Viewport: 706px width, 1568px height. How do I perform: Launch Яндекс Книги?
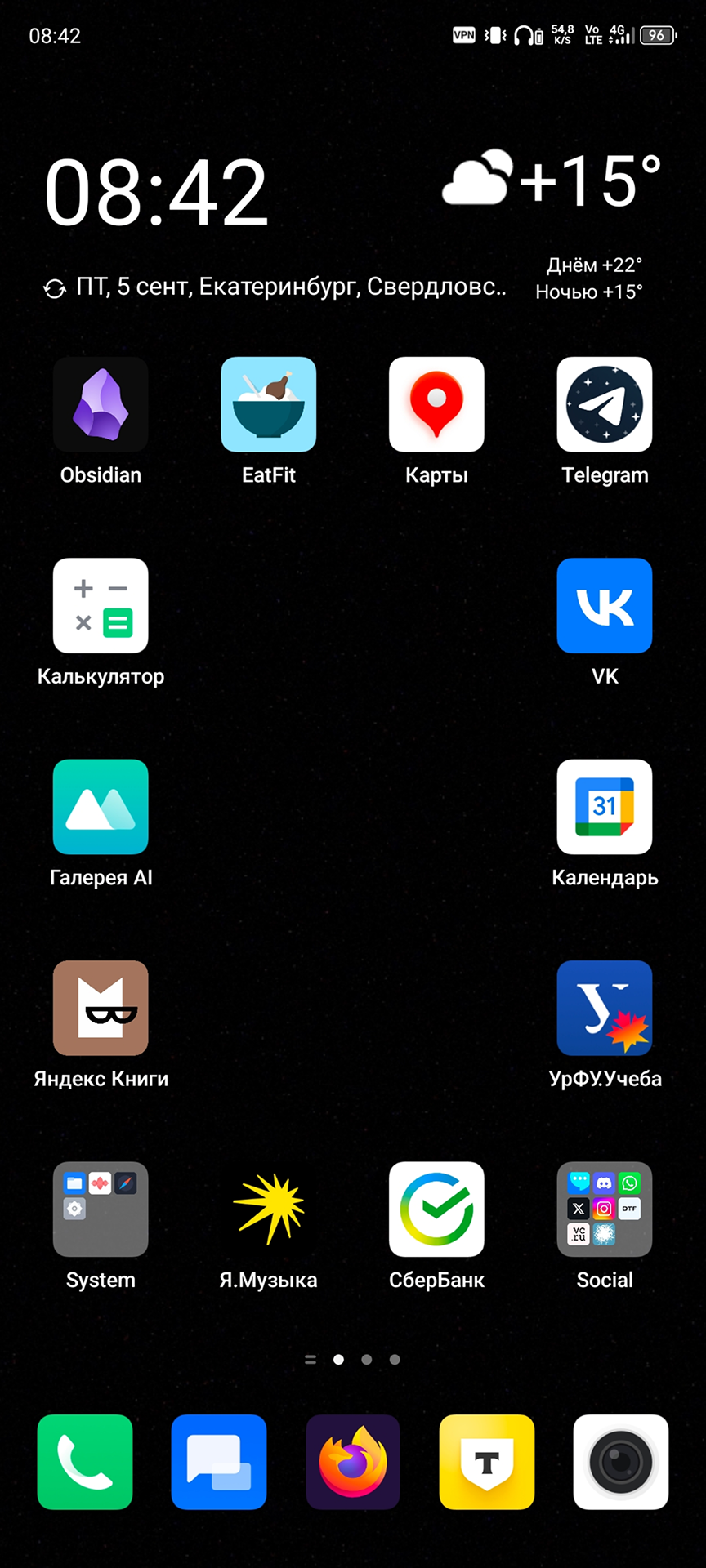point(101,1008)
